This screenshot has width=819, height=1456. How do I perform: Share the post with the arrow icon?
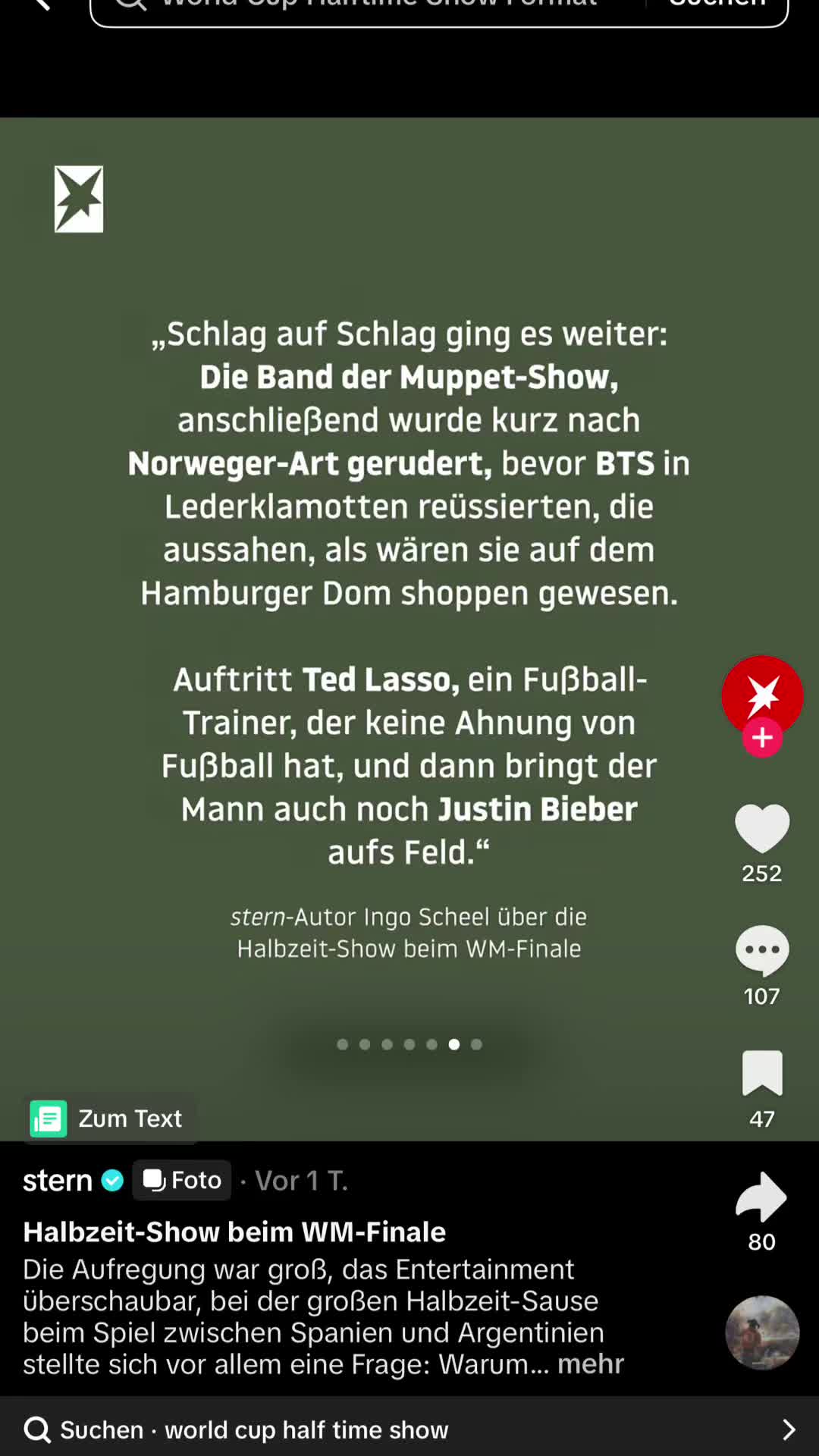point(761,1197)
